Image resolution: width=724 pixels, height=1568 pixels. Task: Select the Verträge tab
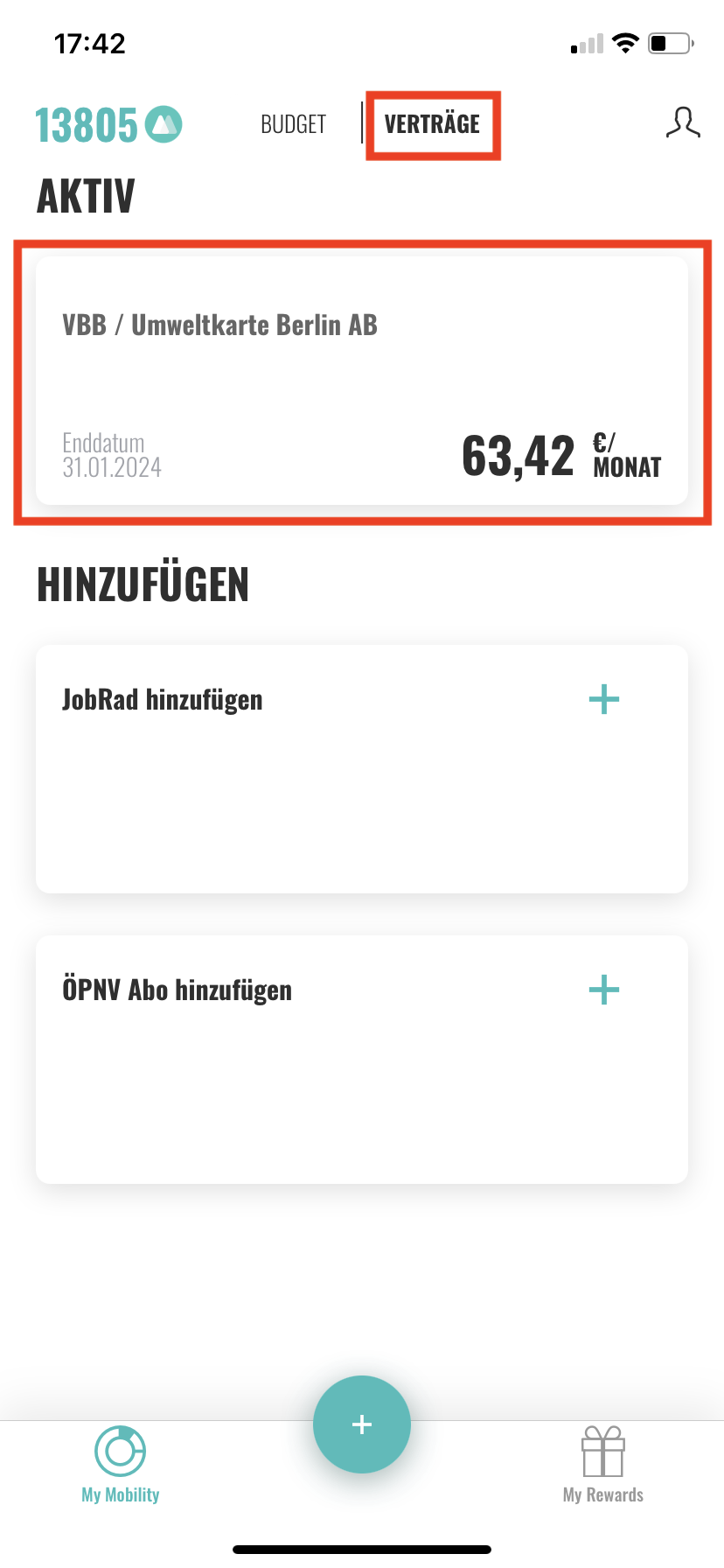432,124
